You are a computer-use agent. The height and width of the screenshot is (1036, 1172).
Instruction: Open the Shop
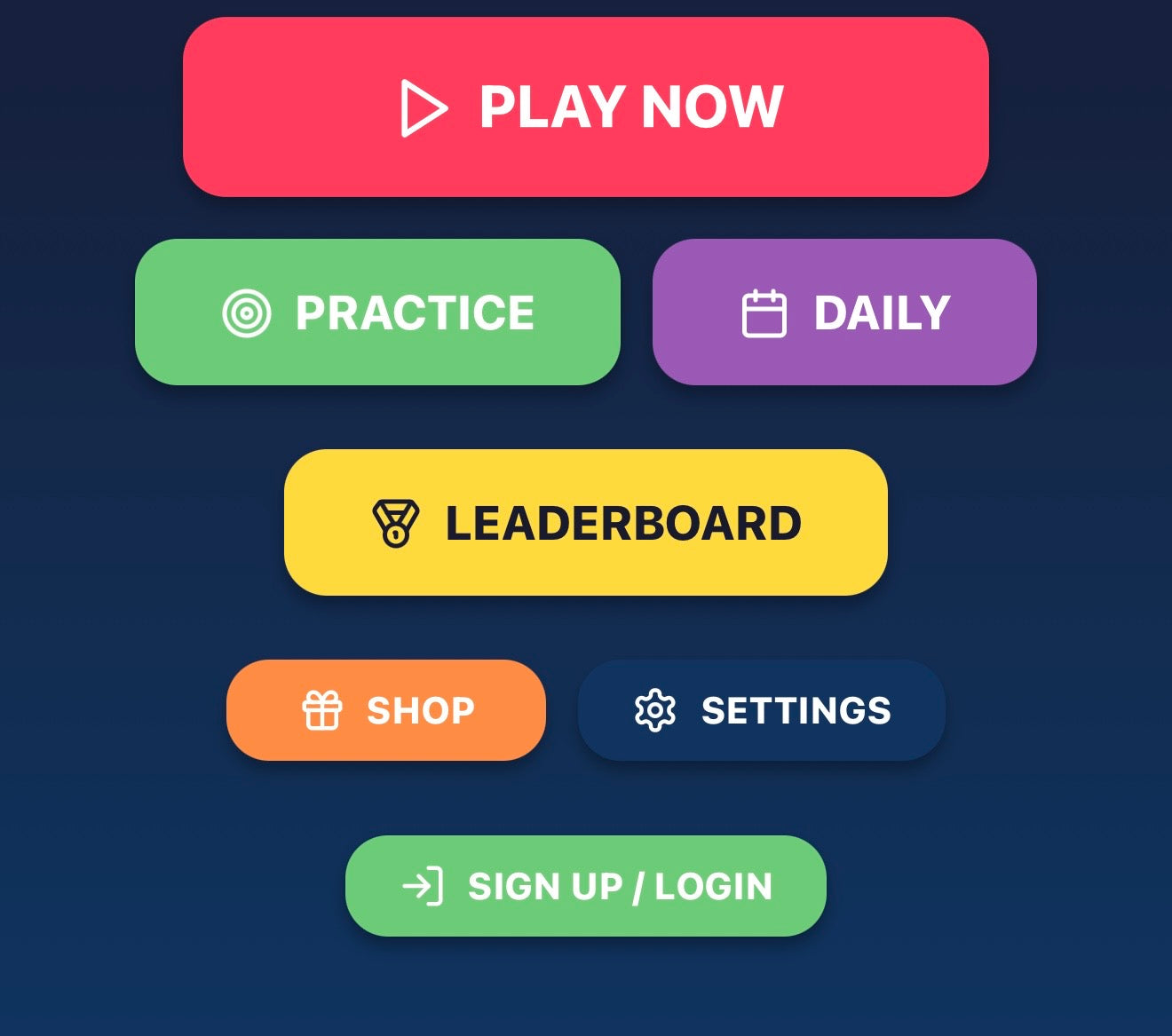click(x=386, y=710)
